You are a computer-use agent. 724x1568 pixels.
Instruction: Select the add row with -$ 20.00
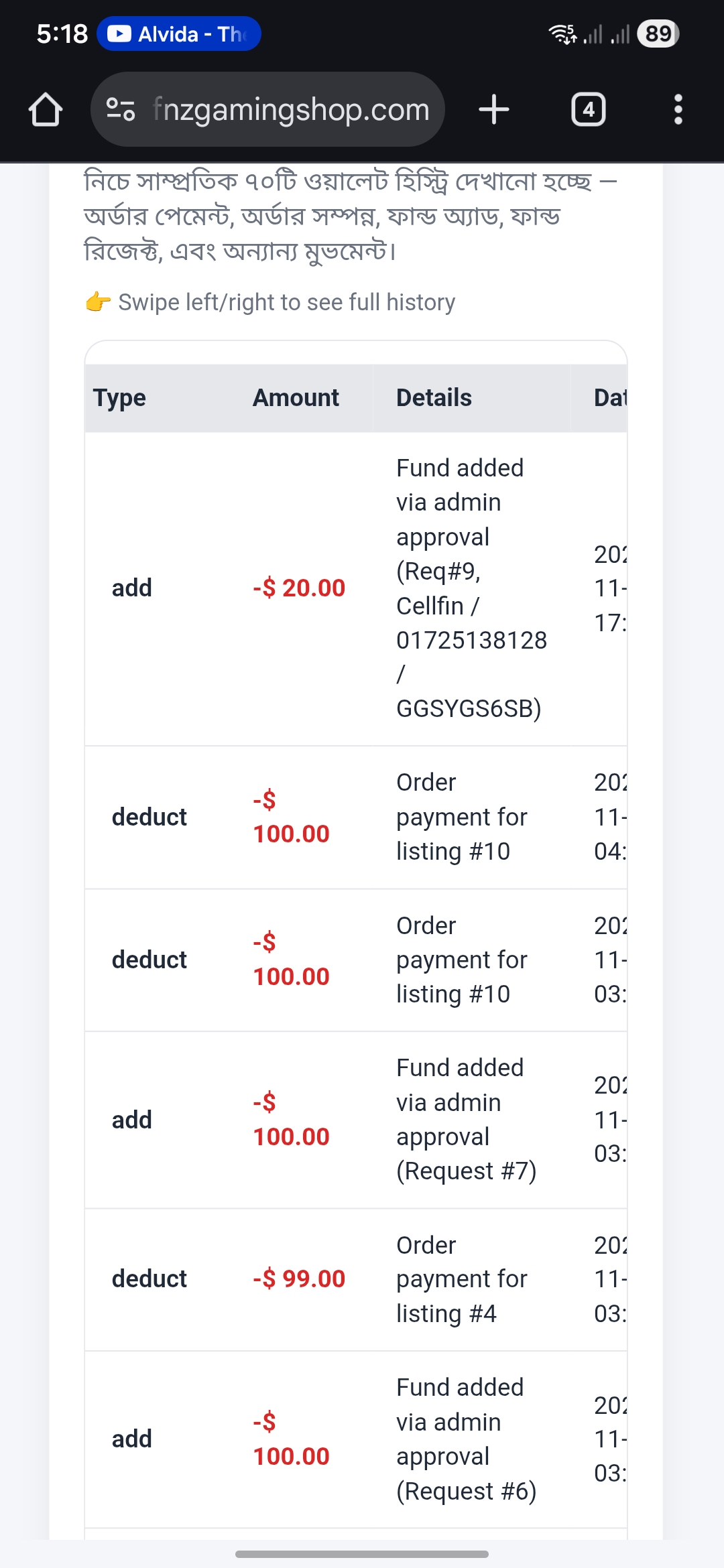coord(300,588)
